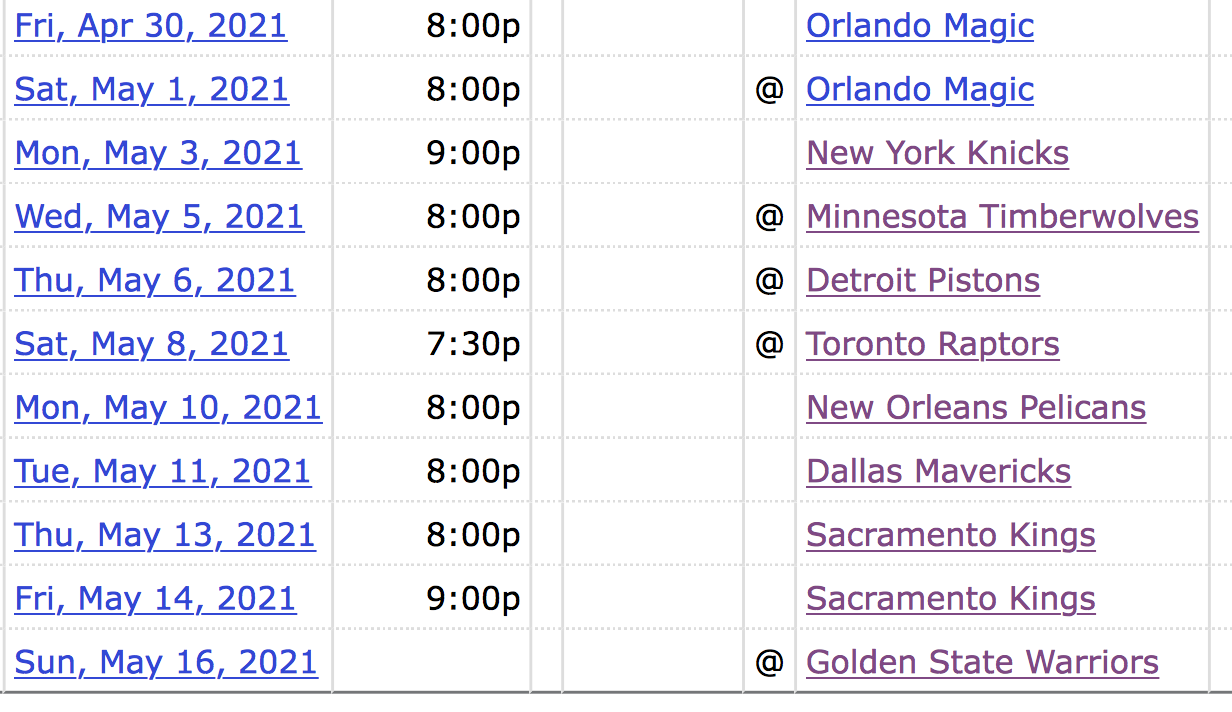Open the Sat, May 1, 2021 date link
Image resolution: width=1232 pixels, height=712 pixels.
pyautogui.click(x=151, y=90)
